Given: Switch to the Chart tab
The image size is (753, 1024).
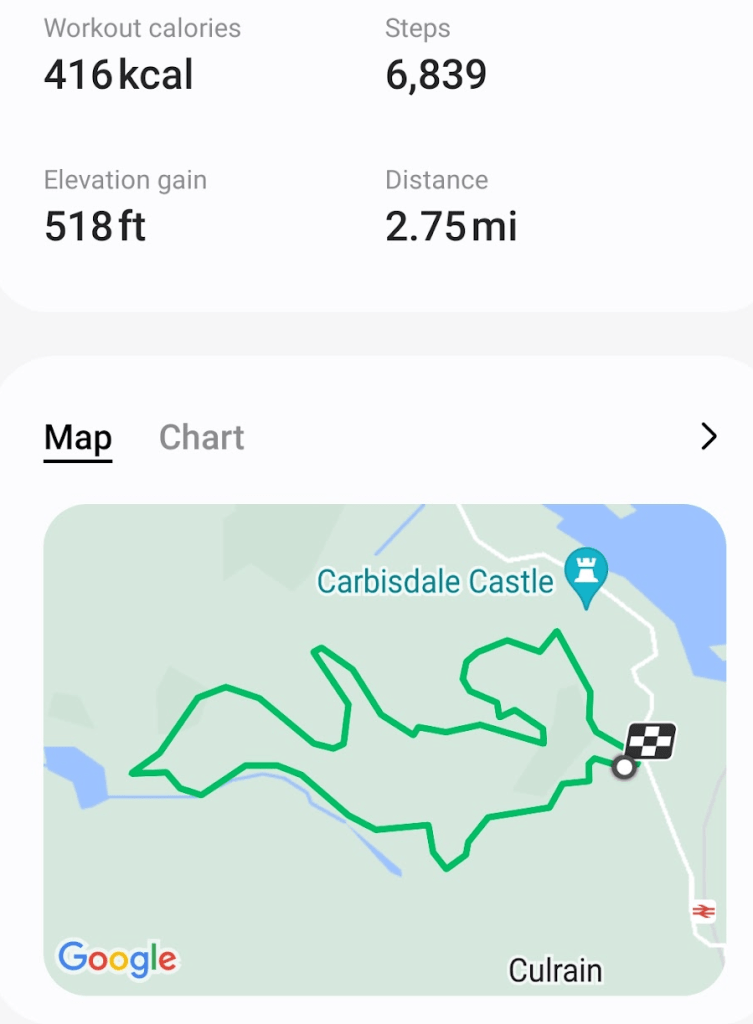Looking at the screenshot, I should (x=201, y=438).
